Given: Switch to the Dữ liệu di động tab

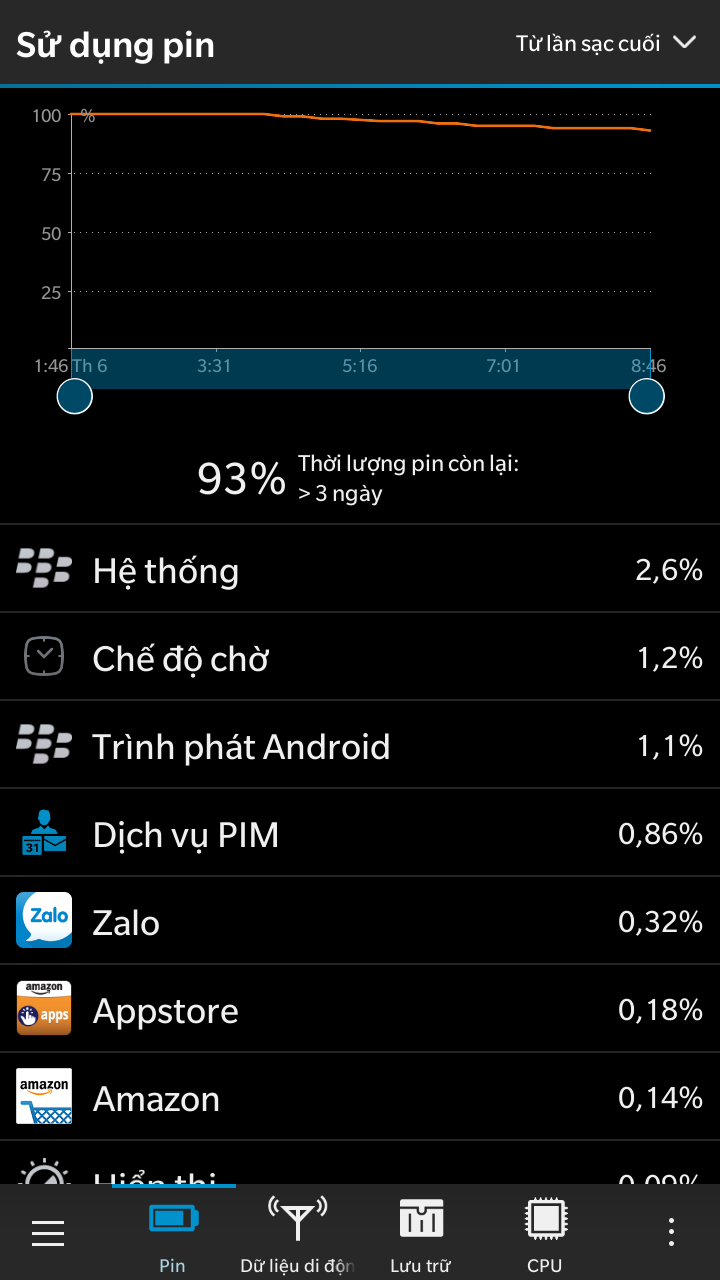Looking at the screenshot, I should 297,1233.
